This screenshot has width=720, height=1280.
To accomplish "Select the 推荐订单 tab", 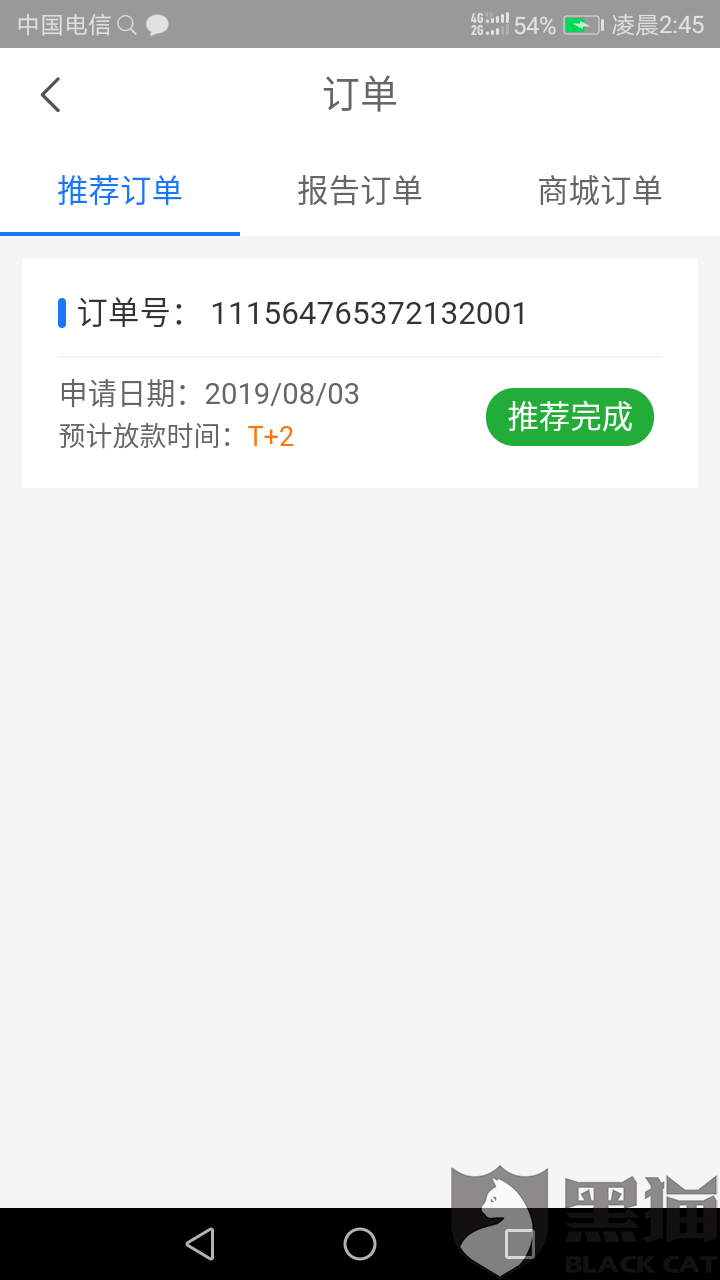I will tap(120, 190).
